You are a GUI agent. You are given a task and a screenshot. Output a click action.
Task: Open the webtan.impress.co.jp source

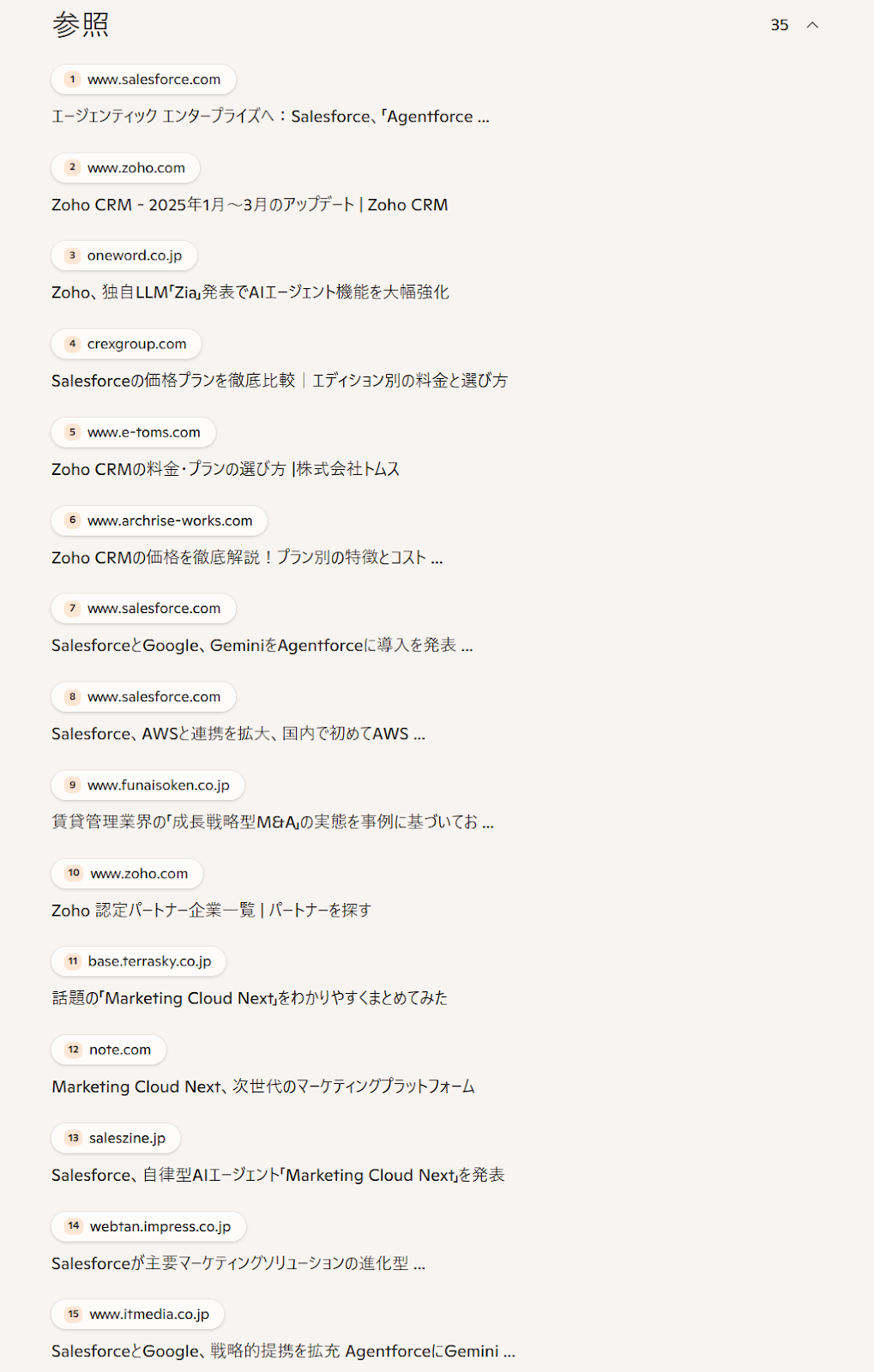click(148, 1226)
